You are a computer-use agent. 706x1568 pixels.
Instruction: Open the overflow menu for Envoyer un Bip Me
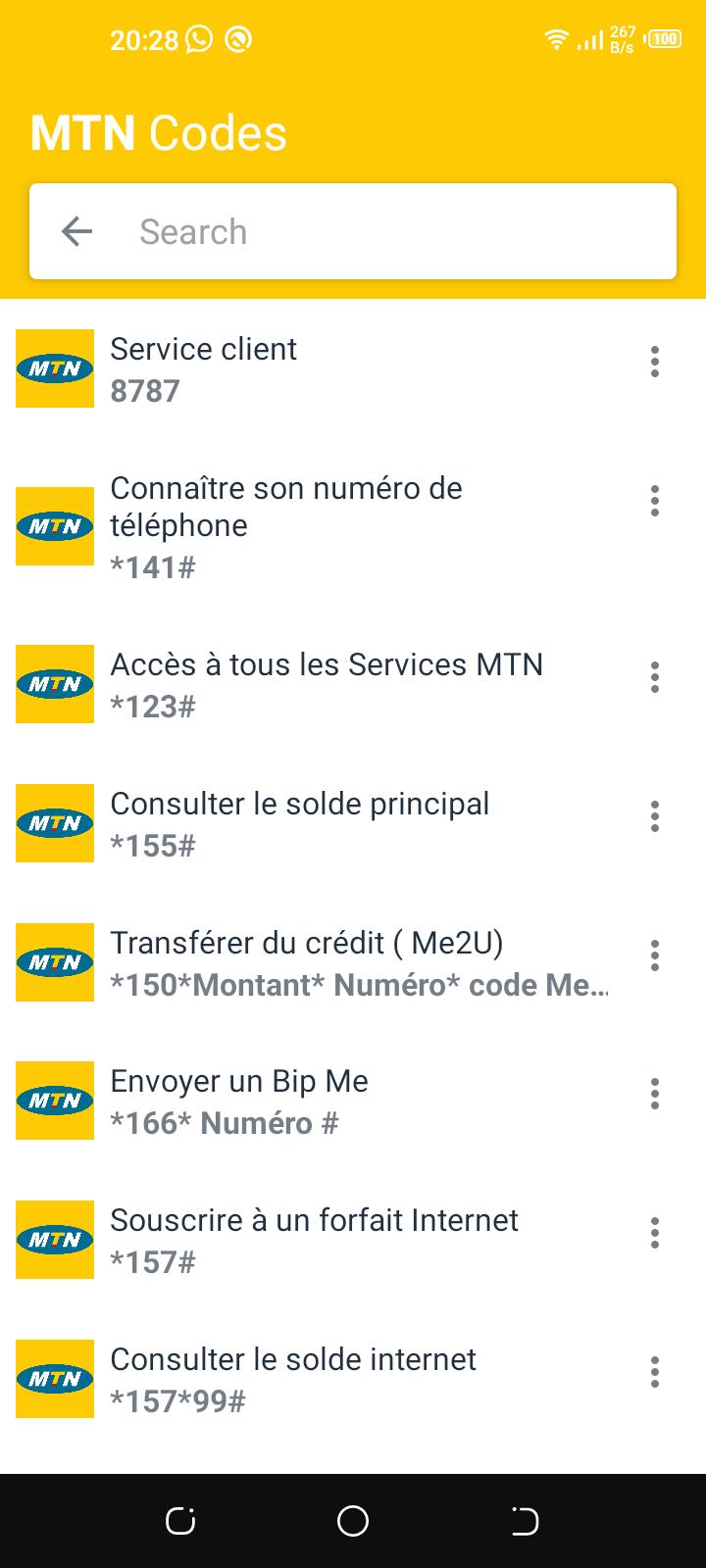[x=655, y=1094]
